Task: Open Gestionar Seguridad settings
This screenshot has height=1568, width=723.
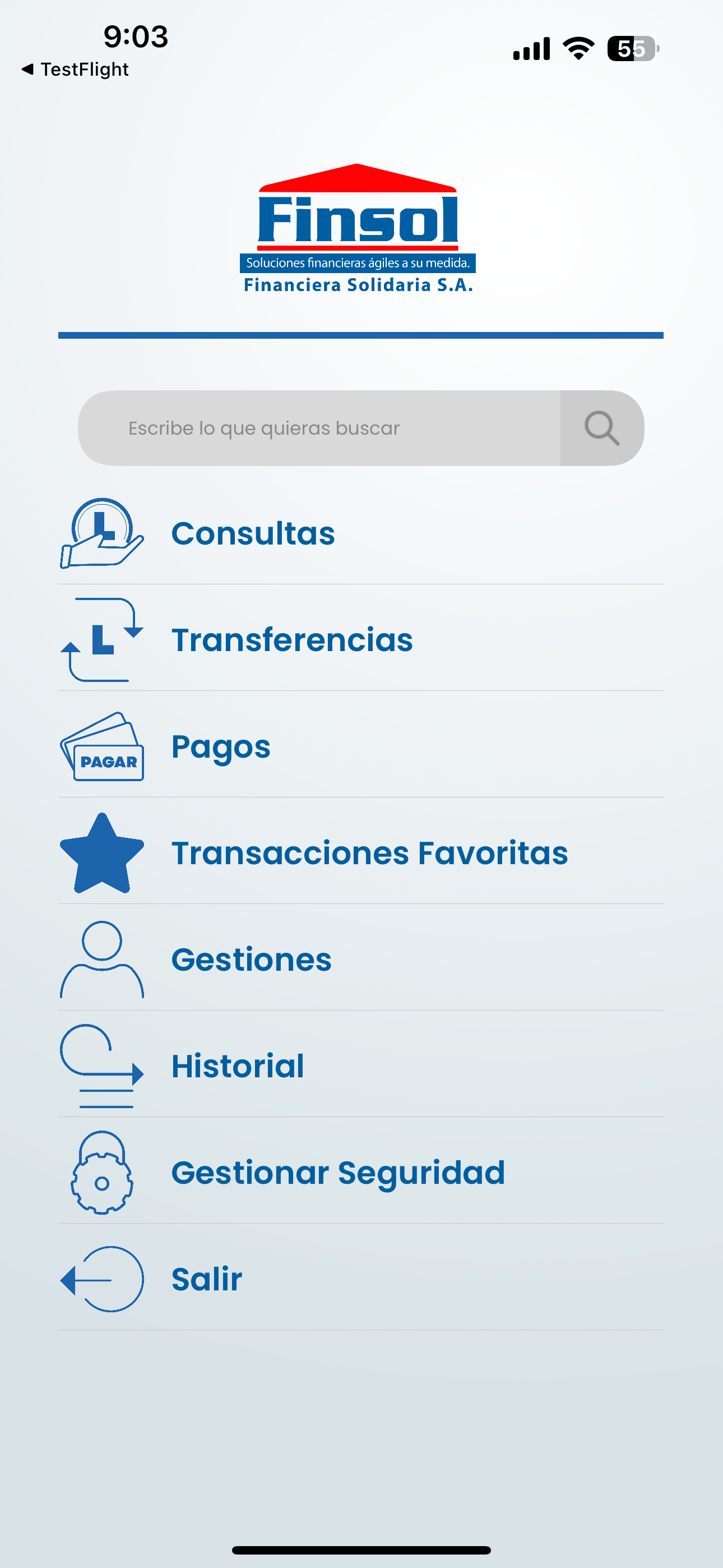Action: point(361,1172)
